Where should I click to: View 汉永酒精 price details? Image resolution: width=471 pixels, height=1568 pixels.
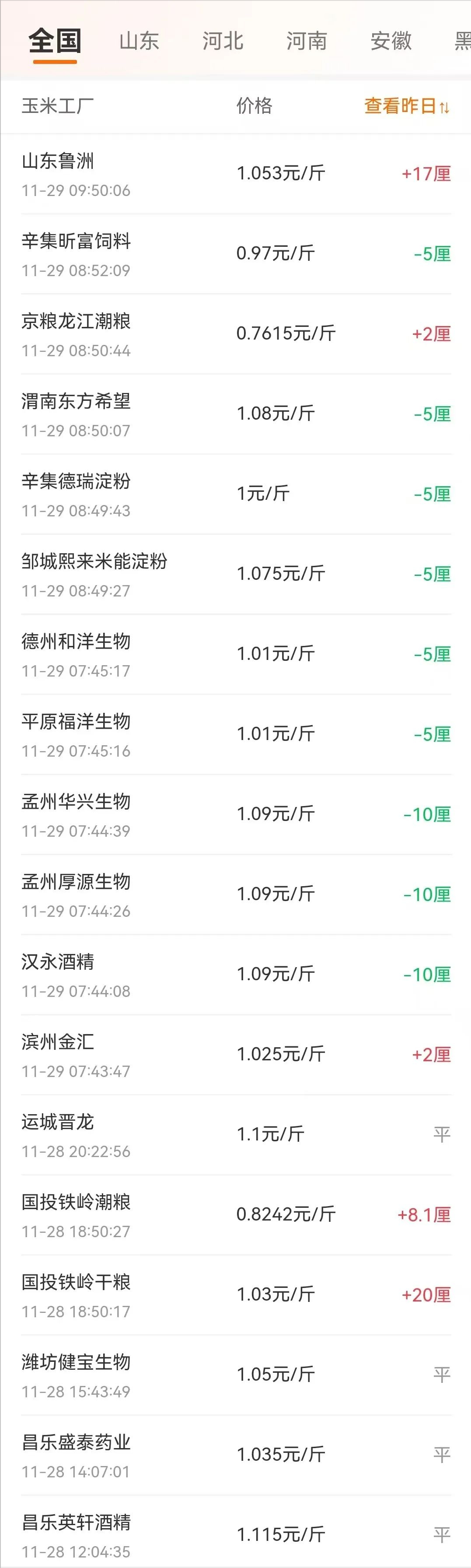235,975
